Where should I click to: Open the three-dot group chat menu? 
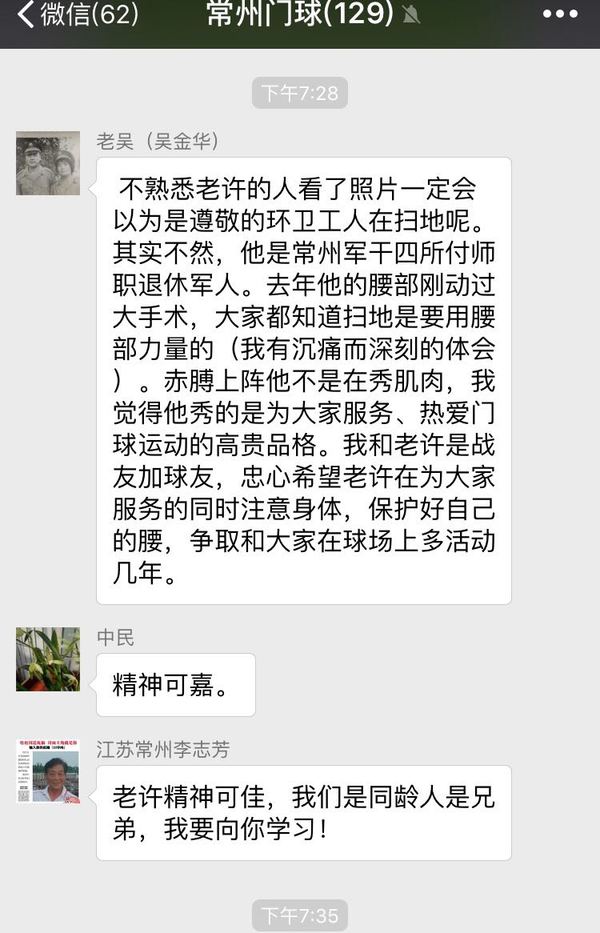560,15
